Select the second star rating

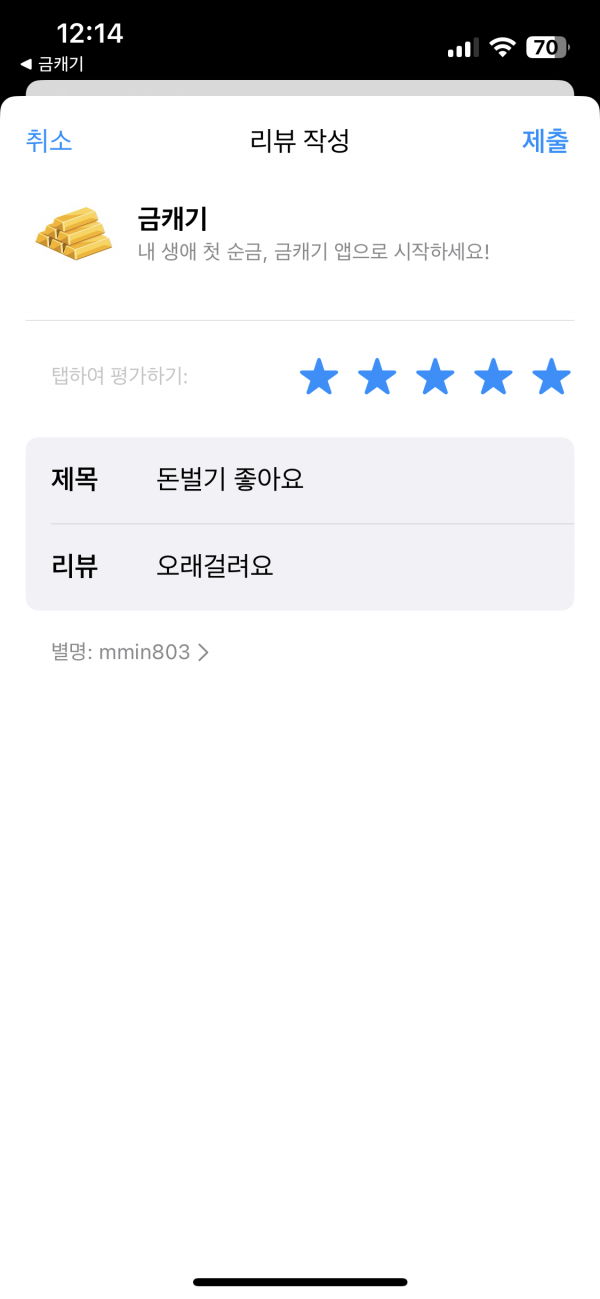tap(377, 377)
